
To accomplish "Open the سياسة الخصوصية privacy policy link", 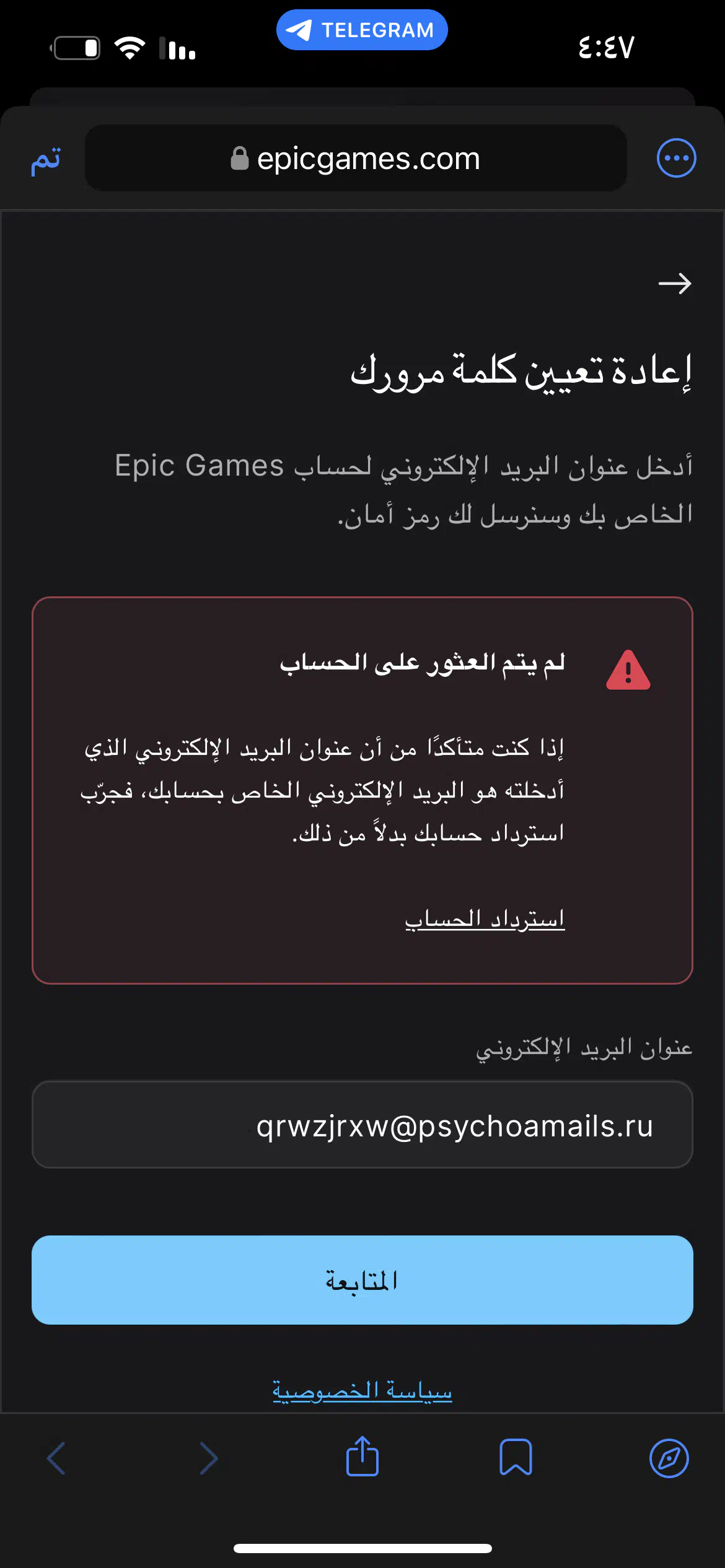I will 362,1390.
